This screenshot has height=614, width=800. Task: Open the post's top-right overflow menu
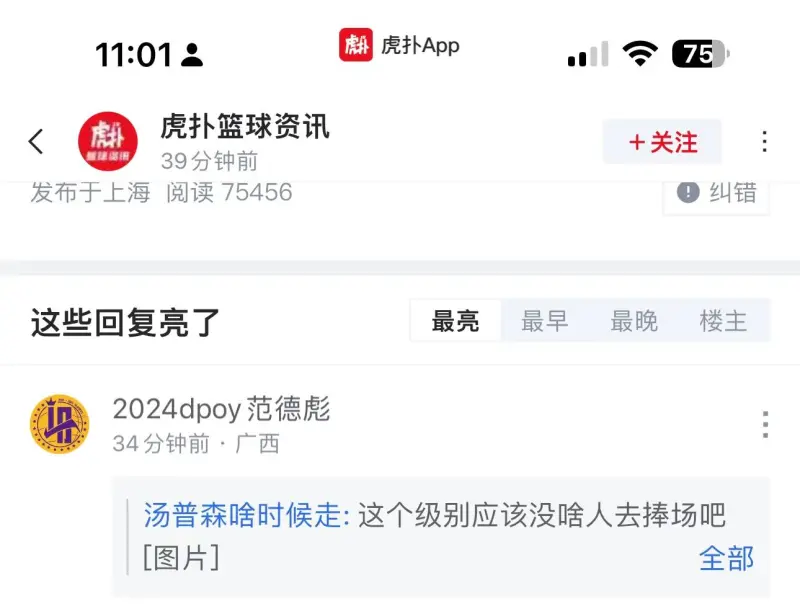(x=765, y=142)
